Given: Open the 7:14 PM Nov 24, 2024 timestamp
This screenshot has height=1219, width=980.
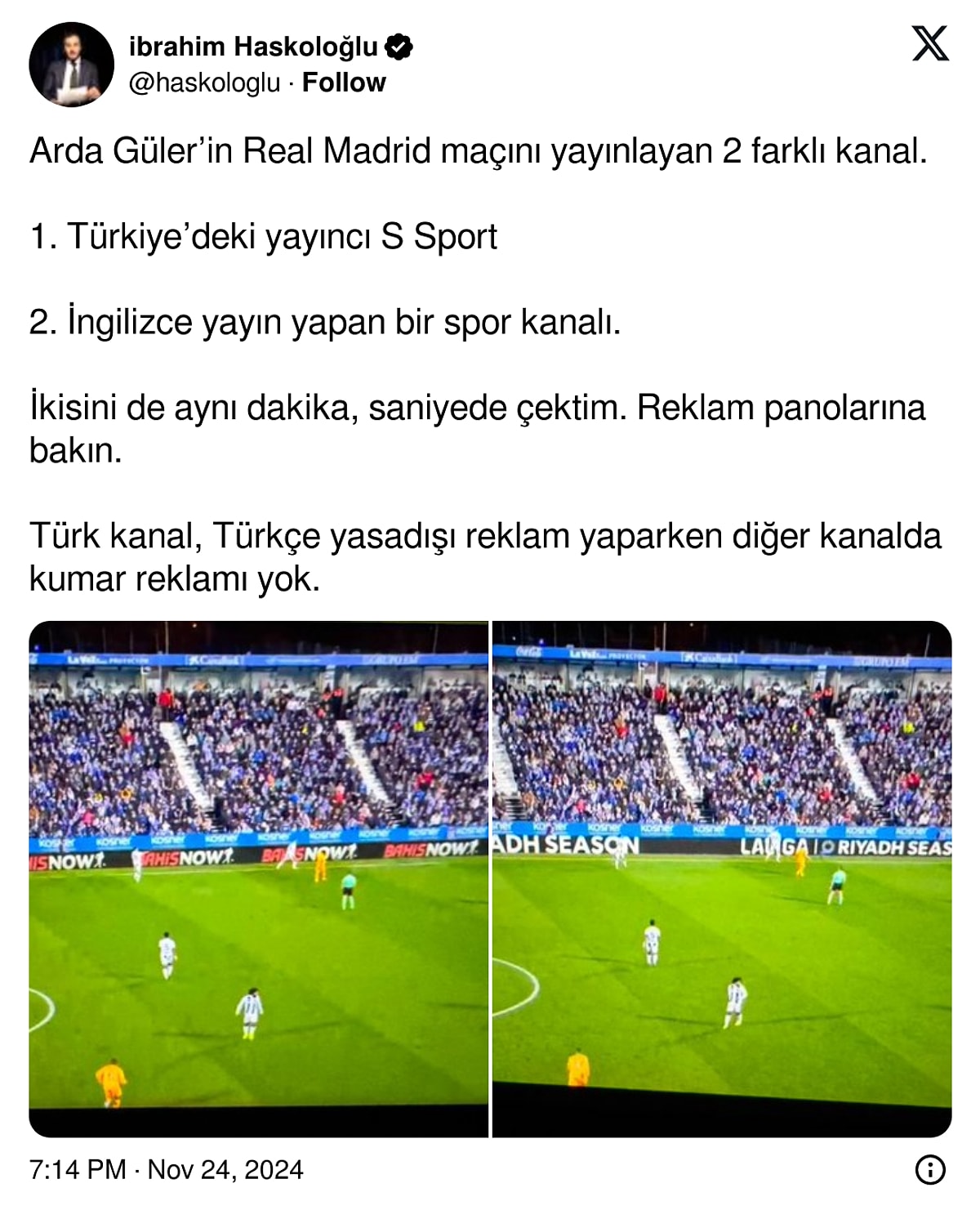Looking at the screenshot, I should [x=167, y=1169].
